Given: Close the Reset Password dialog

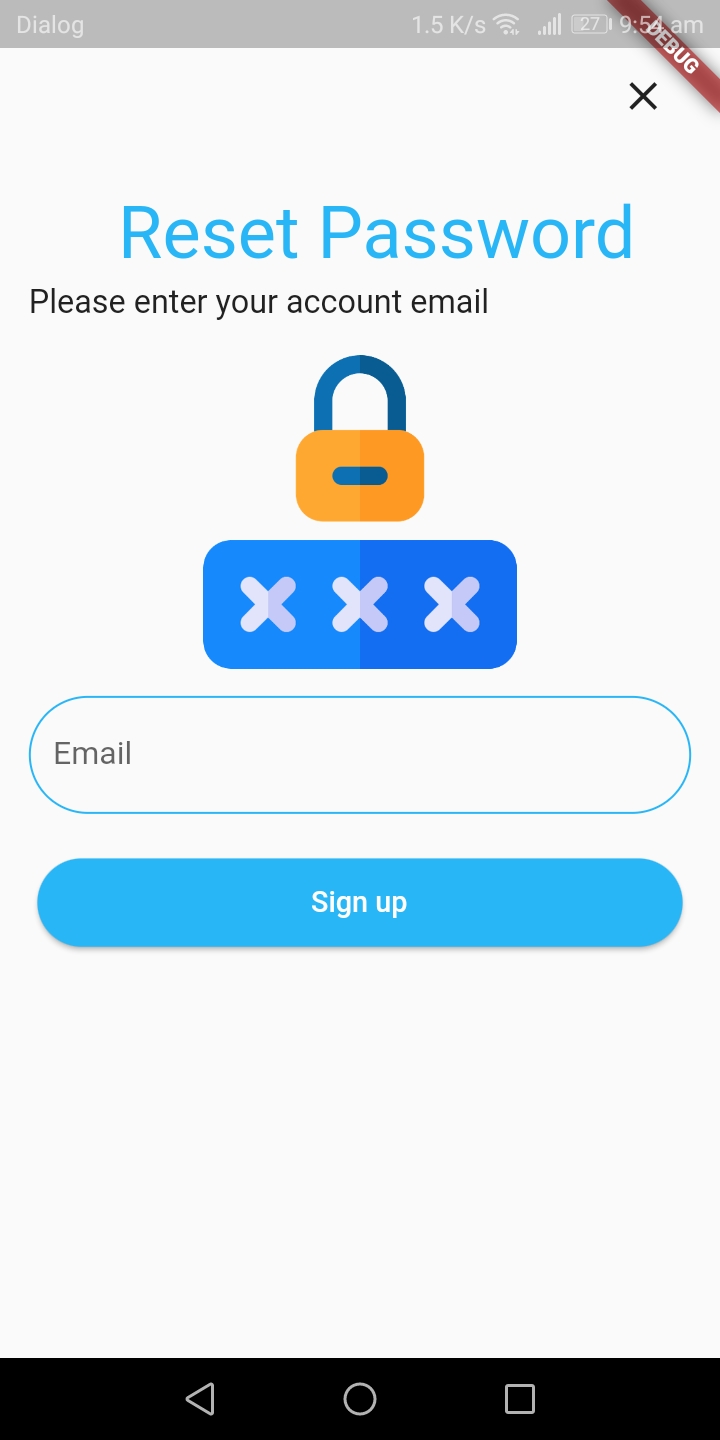Looking at the screenshot, I should click(x=643, y=96).
